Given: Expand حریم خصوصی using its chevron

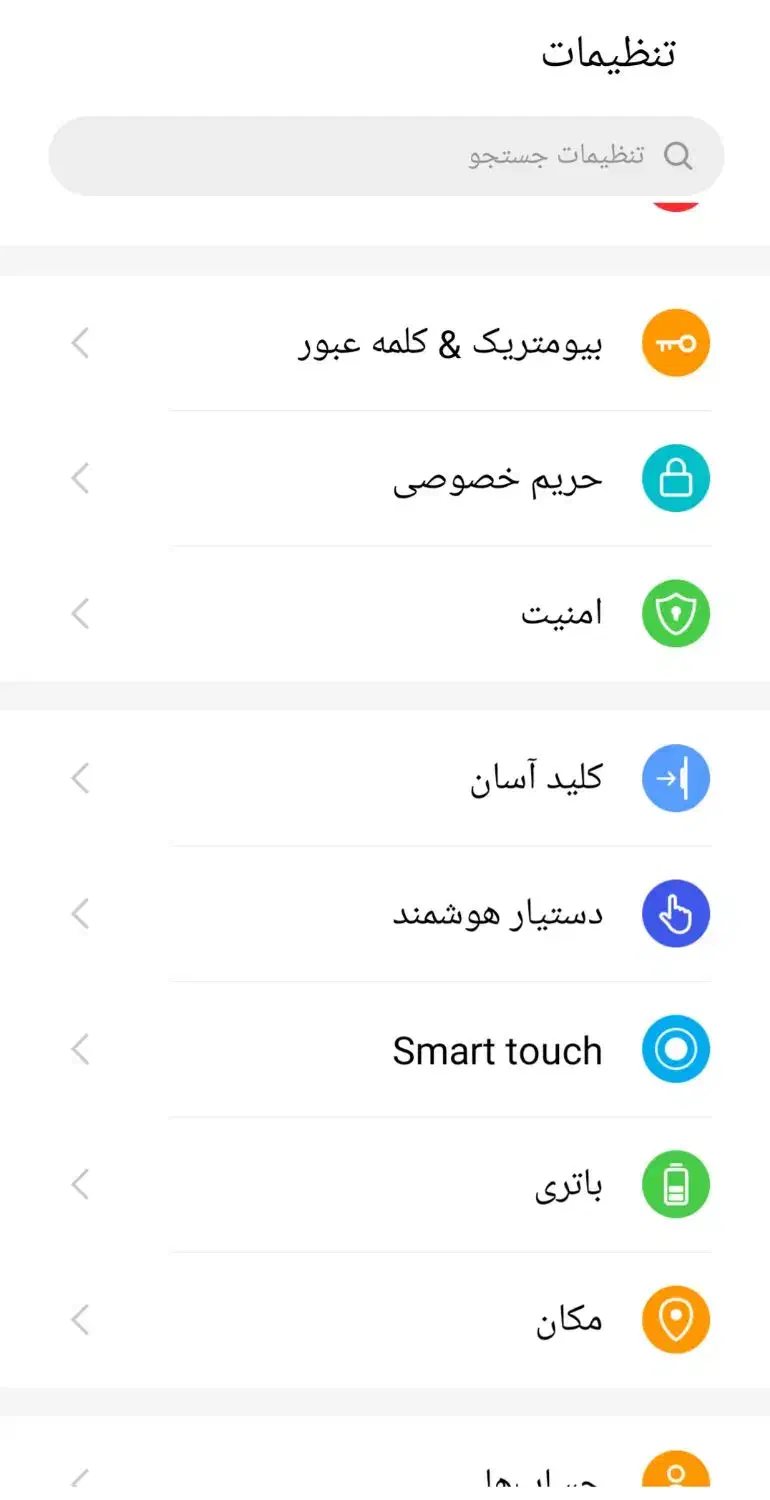Looking at the screenshot, I should (x=80, y=478).
